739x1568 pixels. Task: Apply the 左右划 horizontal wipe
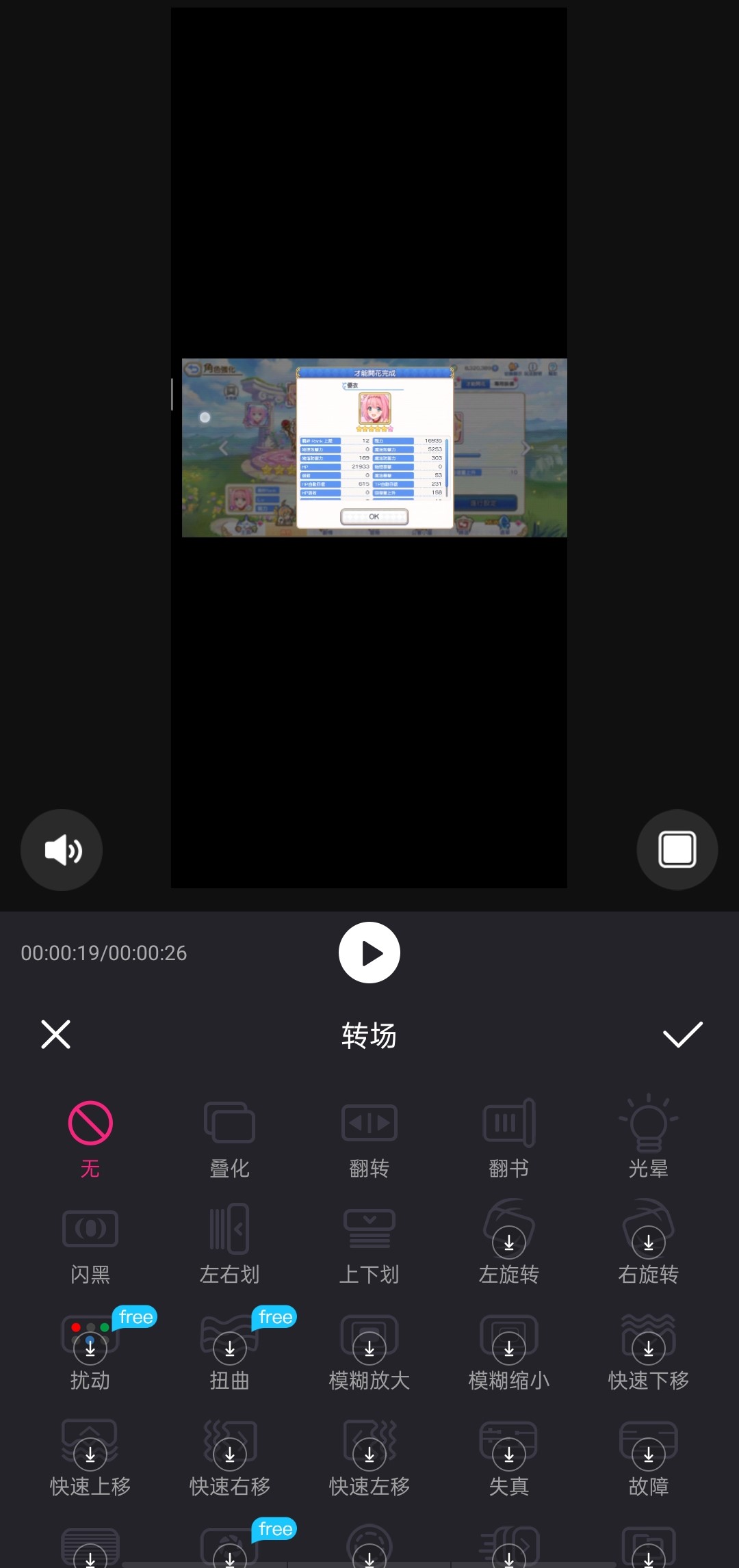(x=230, y=1243)
